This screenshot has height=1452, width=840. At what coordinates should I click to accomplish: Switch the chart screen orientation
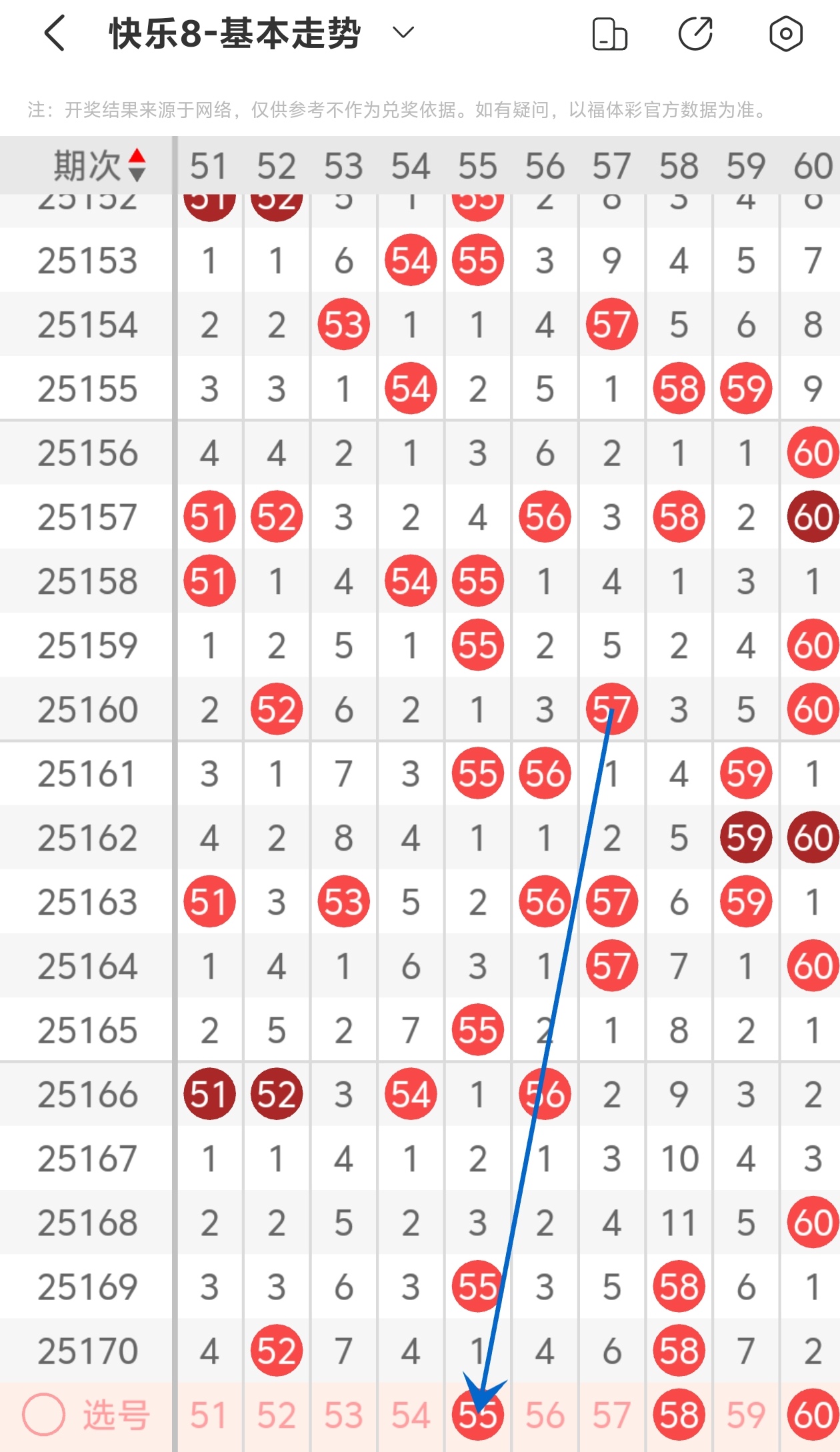point(609,34)
